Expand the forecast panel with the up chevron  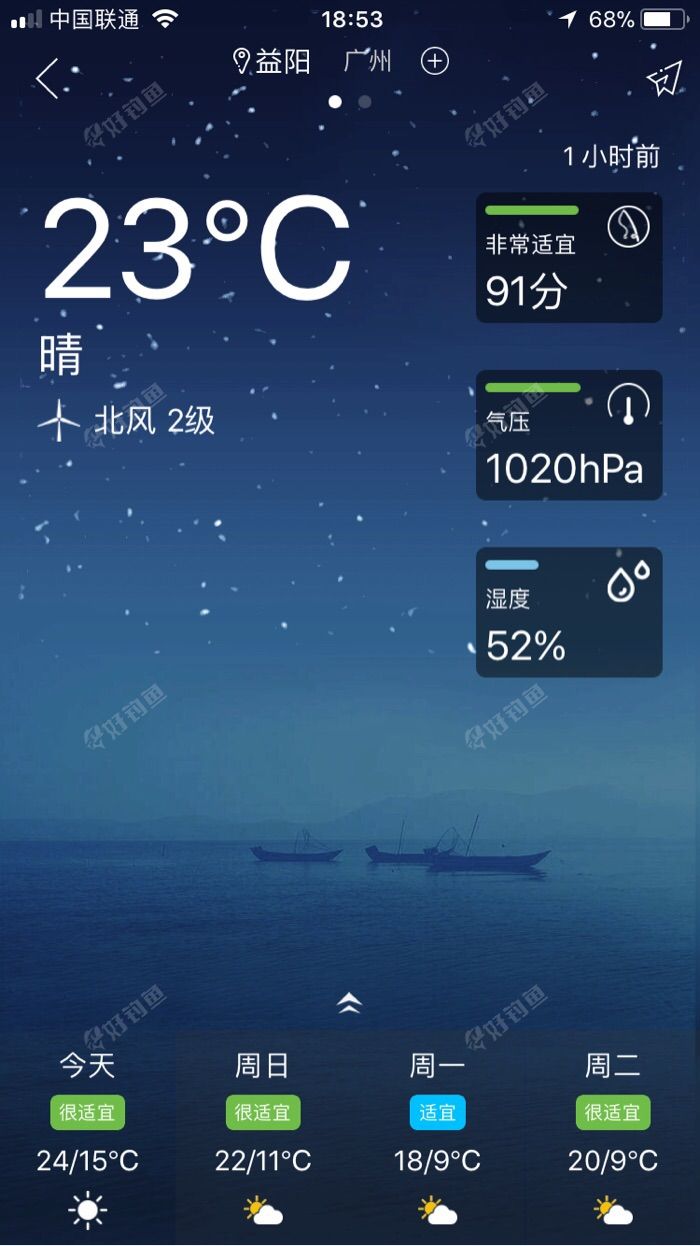click(349, 1003)
